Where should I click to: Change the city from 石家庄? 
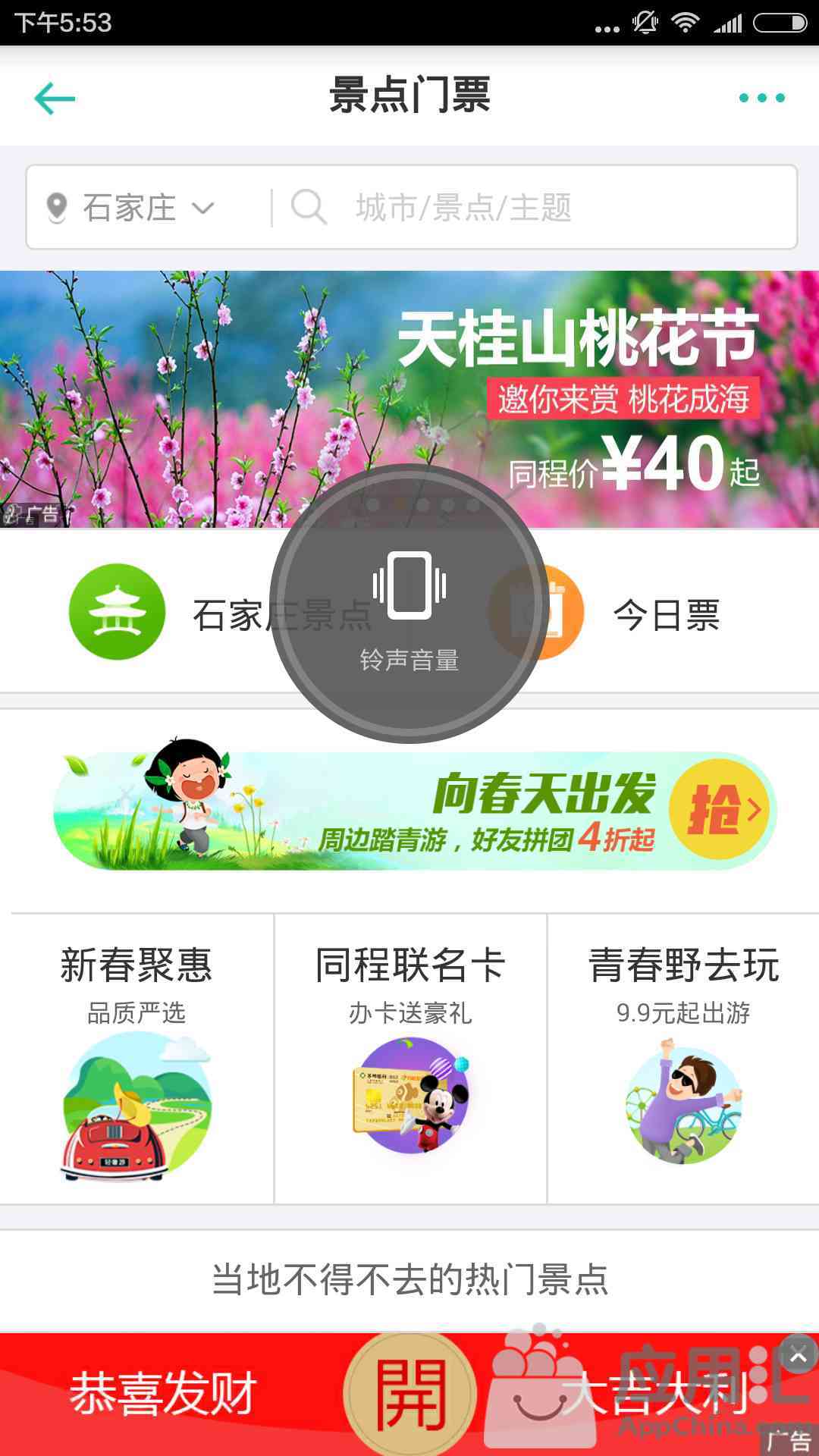coord(130,207)
